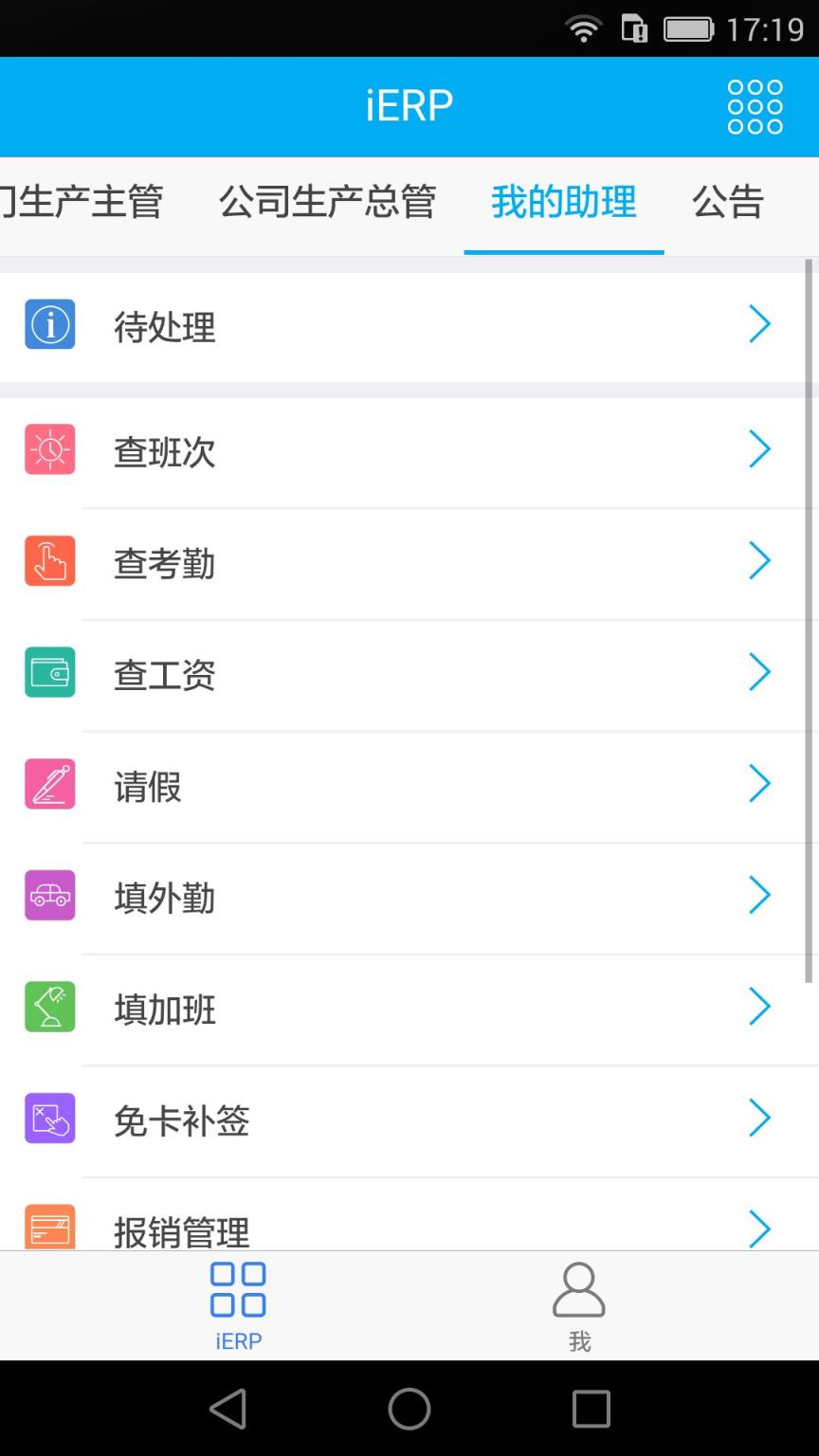Open the 免卡补签 signature icon
This screenshot has height=1456, width=819.
pos(49,1119)
